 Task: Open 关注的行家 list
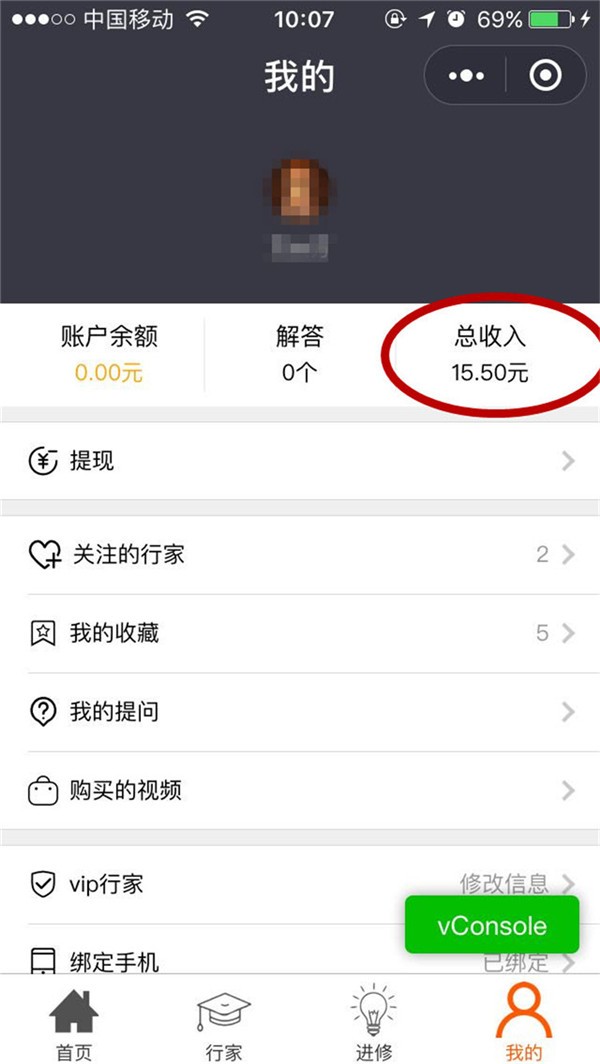pyautogui.click(x=300, y=555)
